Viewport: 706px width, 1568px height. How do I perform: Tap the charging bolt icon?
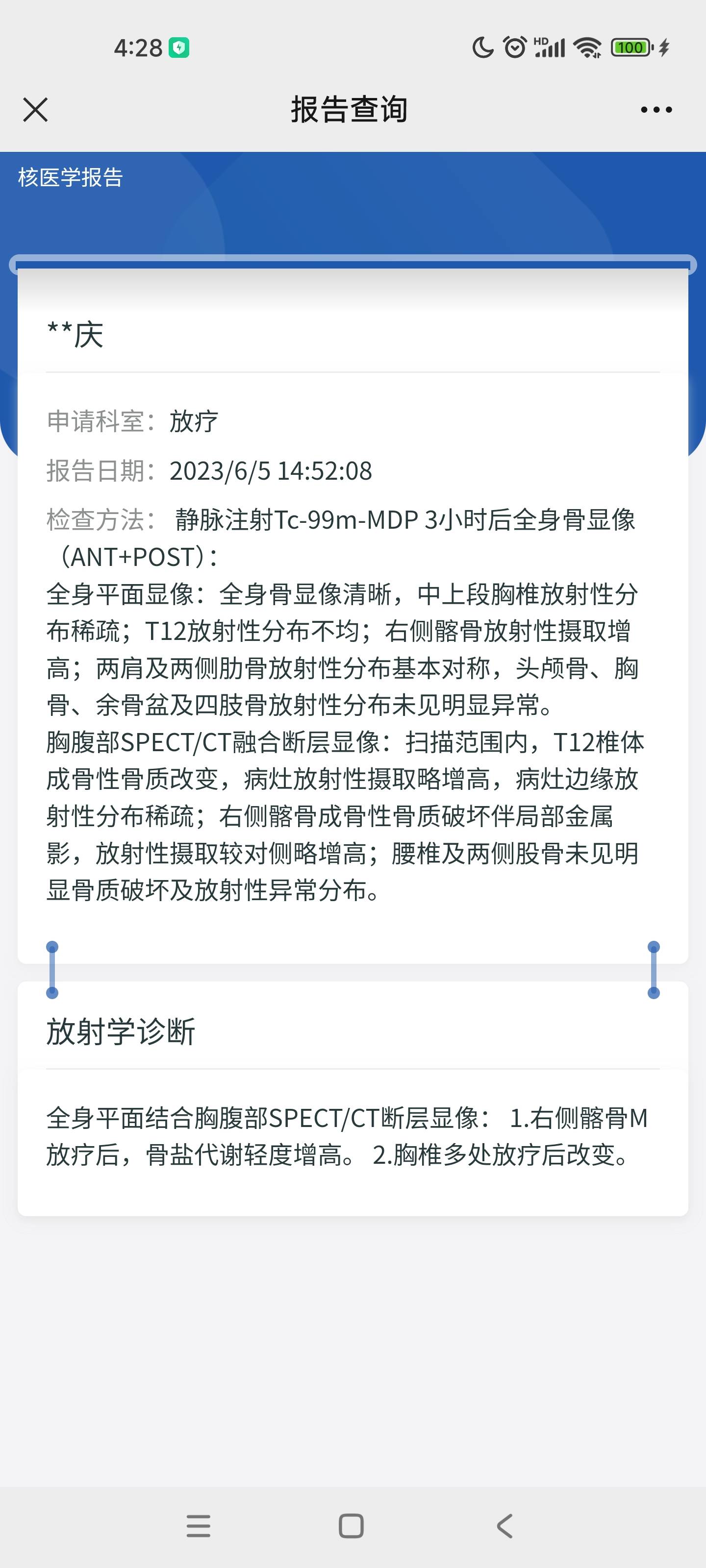pos(665,47)
